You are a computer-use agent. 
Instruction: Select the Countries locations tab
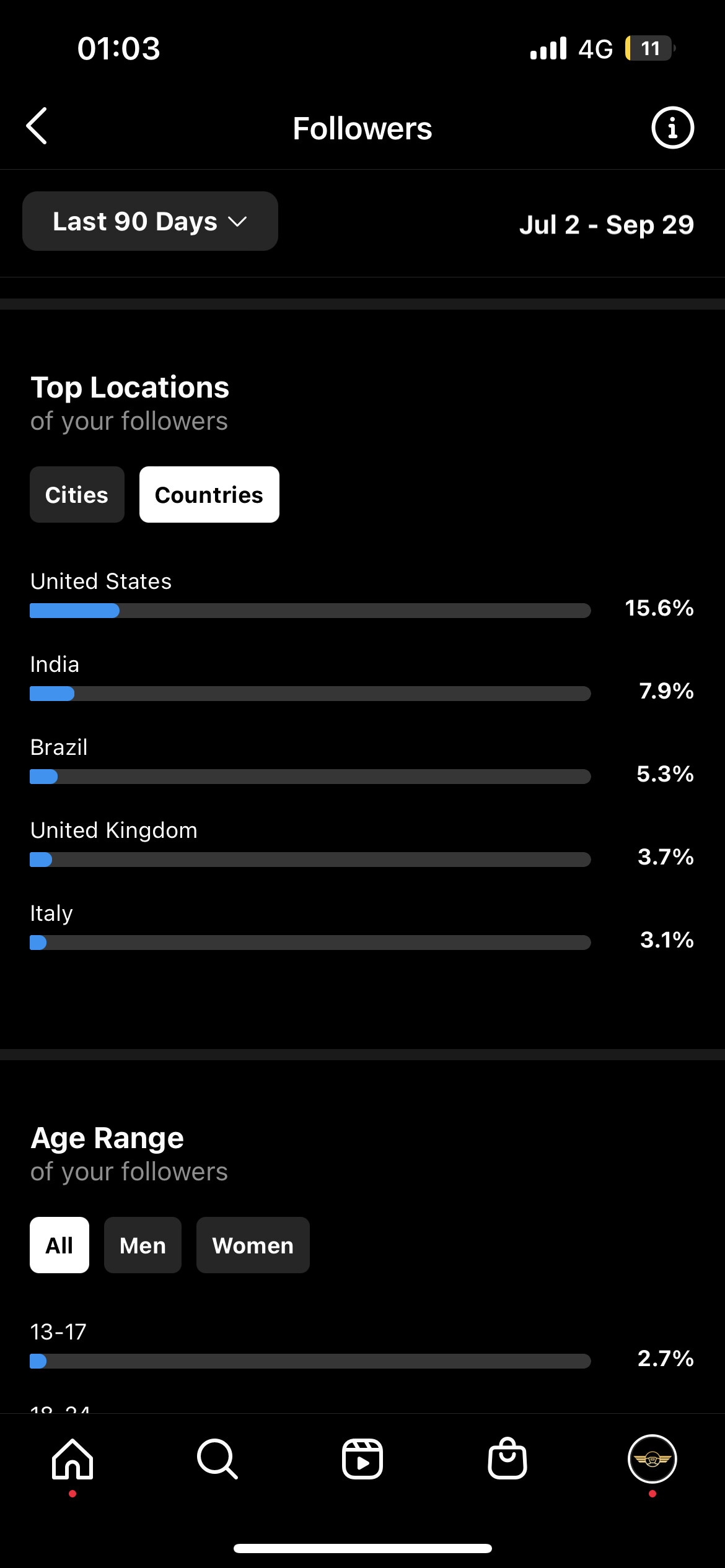209,495
